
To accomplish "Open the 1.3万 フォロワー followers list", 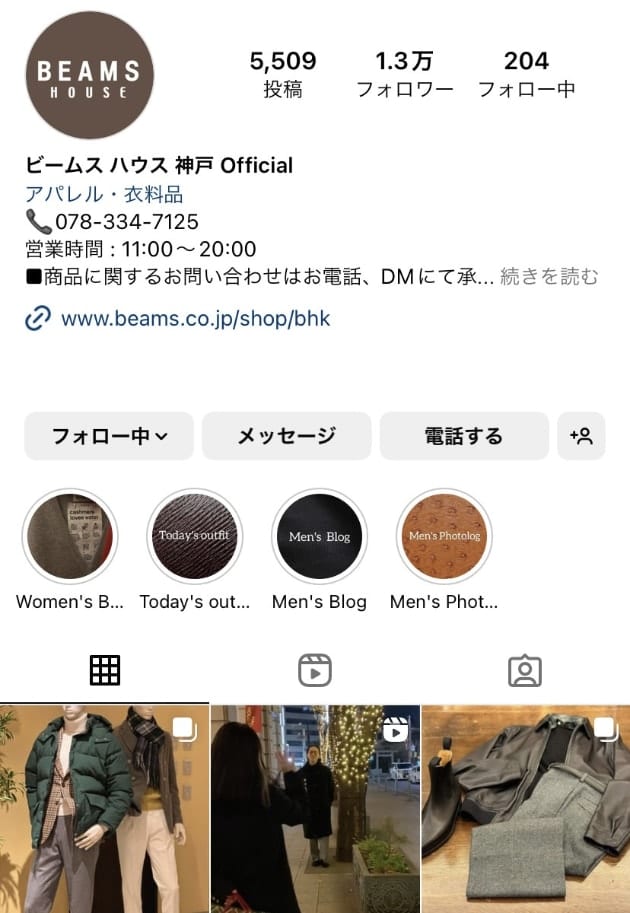I will point(405,74).
